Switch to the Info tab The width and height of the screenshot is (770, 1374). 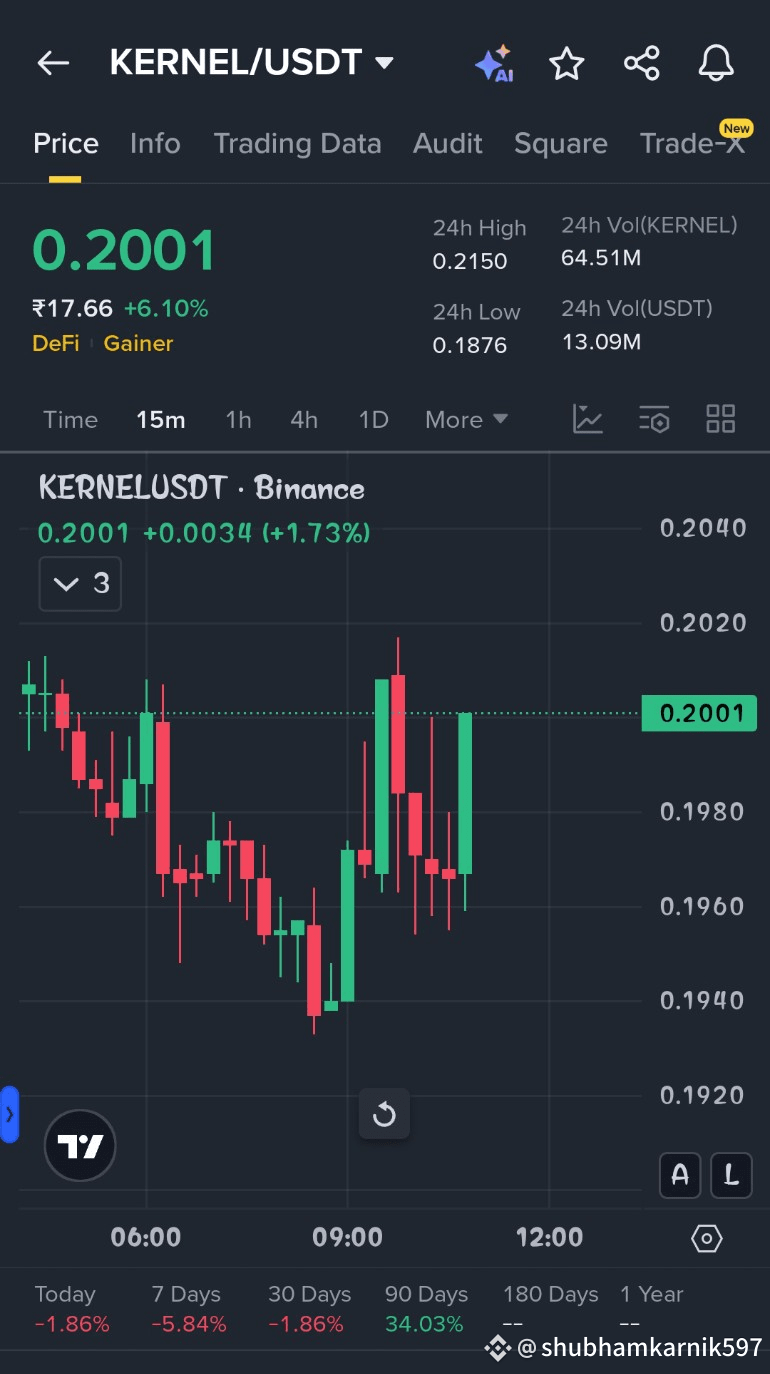155,143
